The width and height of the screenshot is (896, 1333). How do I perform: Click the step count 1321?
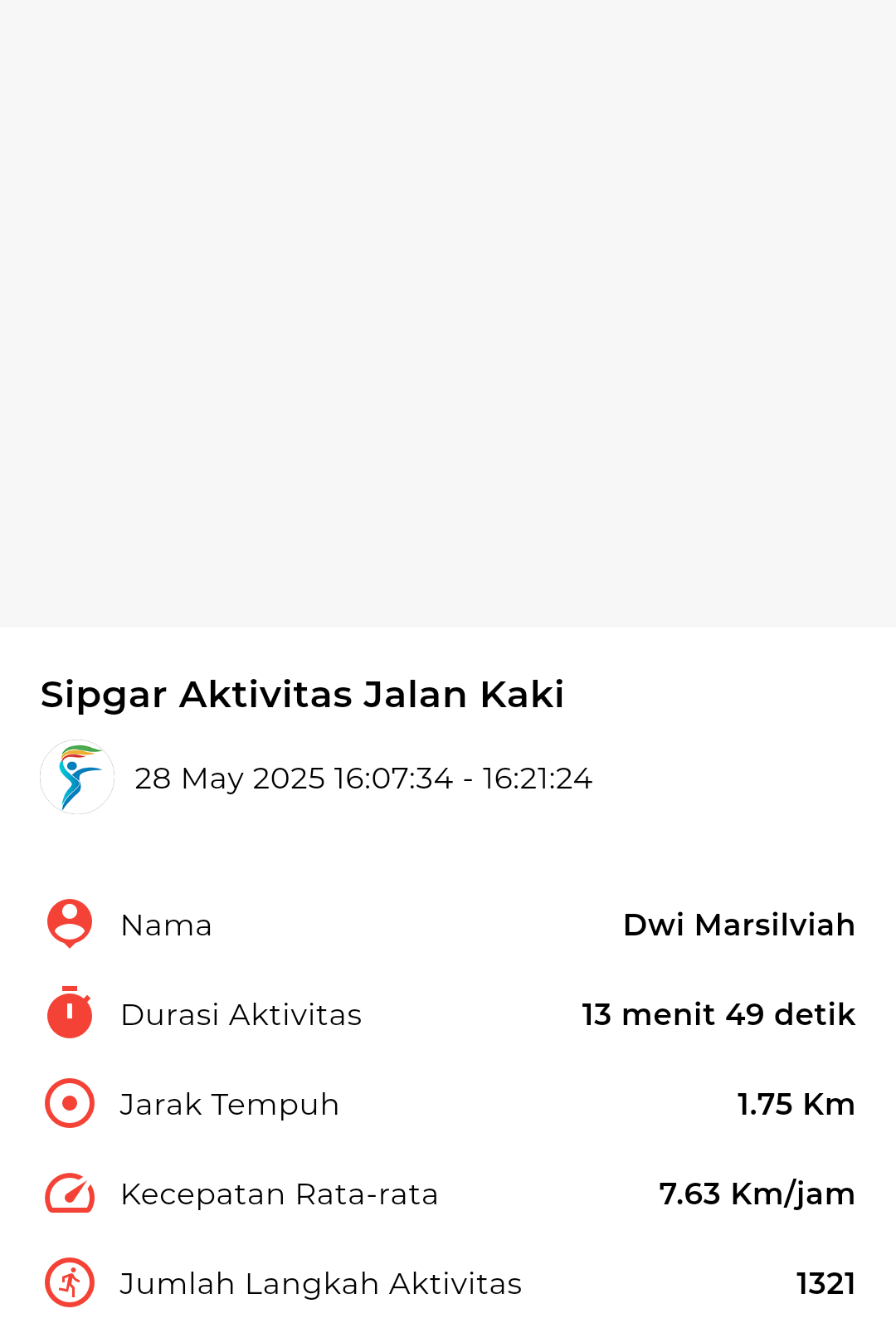point(825,1282)
